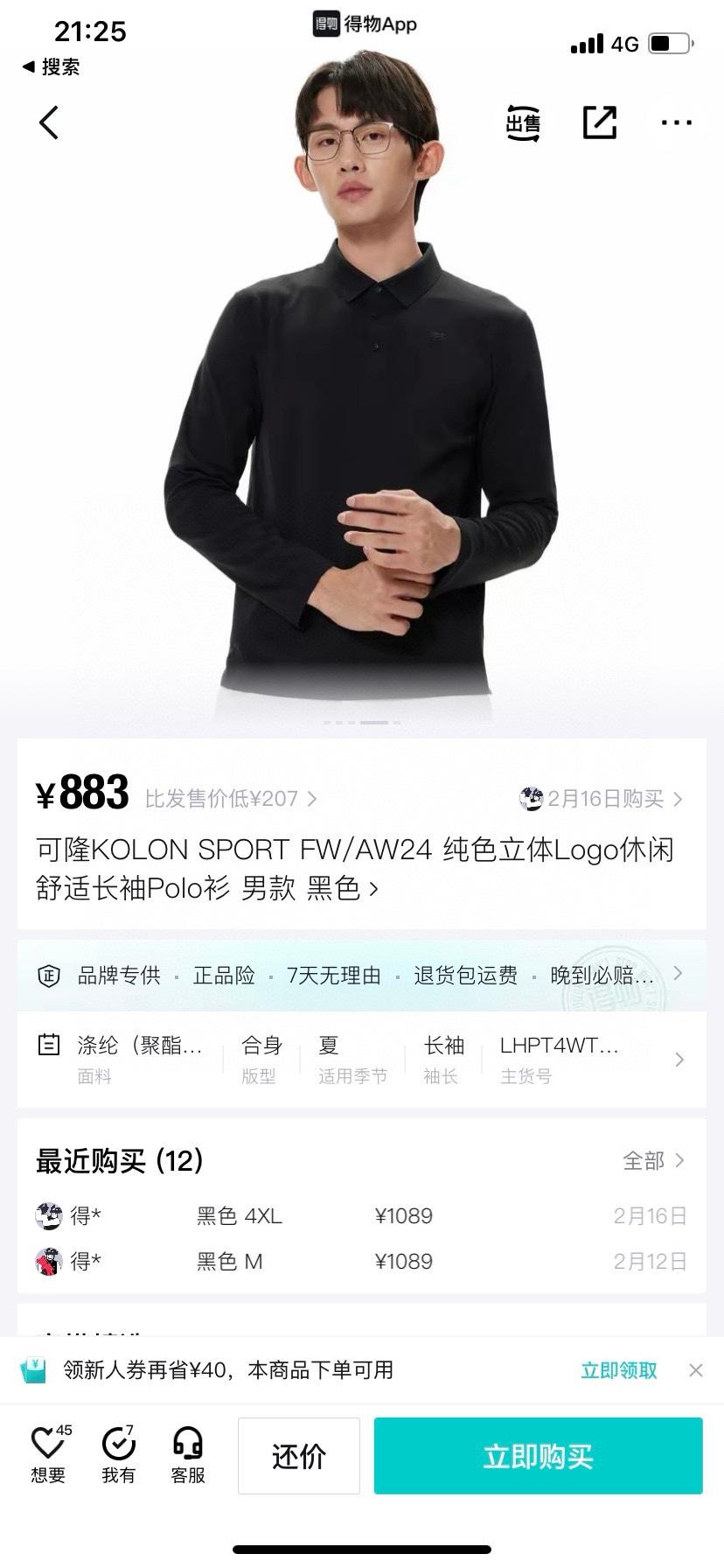
Task: Contact 客服 customer service
Action: click(x=187, y=1454)
